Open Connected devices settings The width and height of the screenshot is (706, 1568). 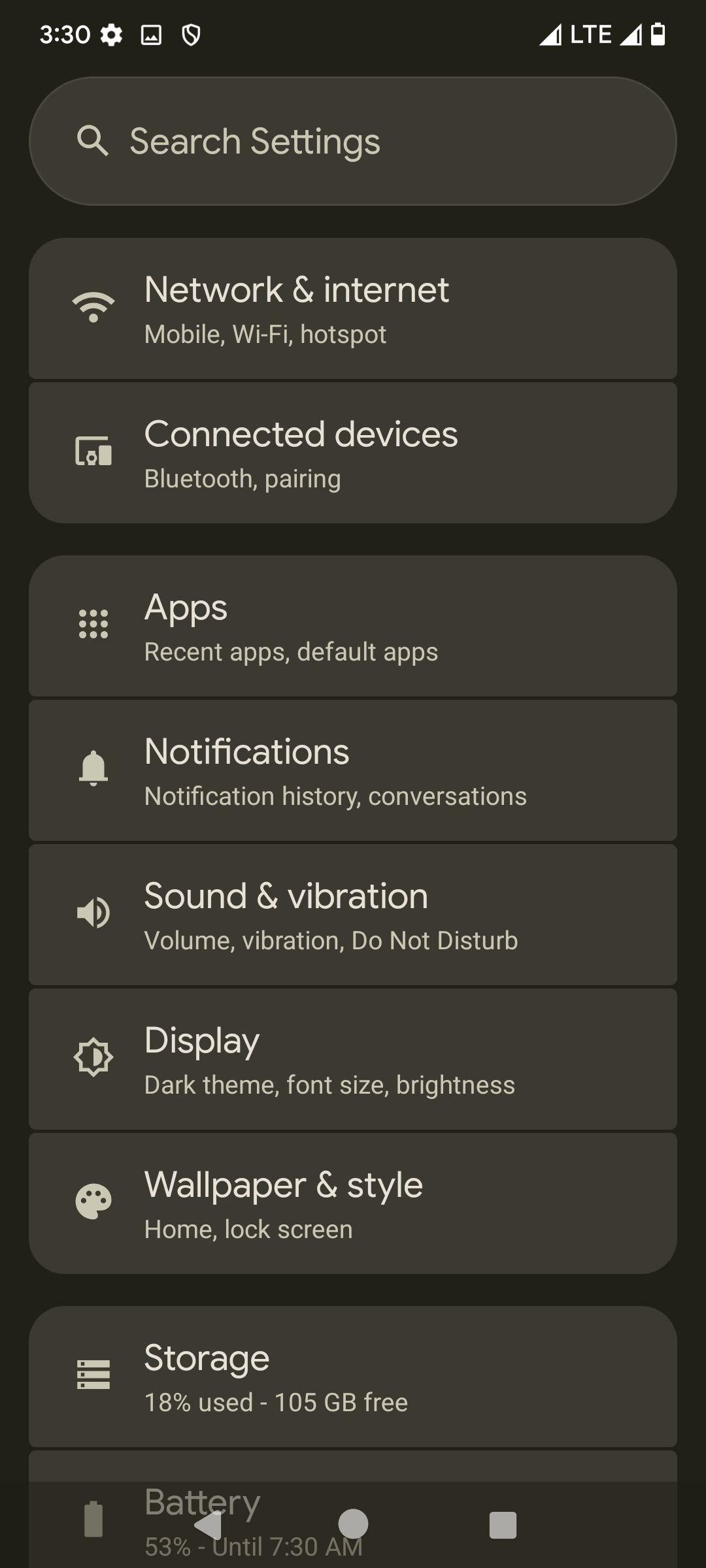[x=353, y=453]
